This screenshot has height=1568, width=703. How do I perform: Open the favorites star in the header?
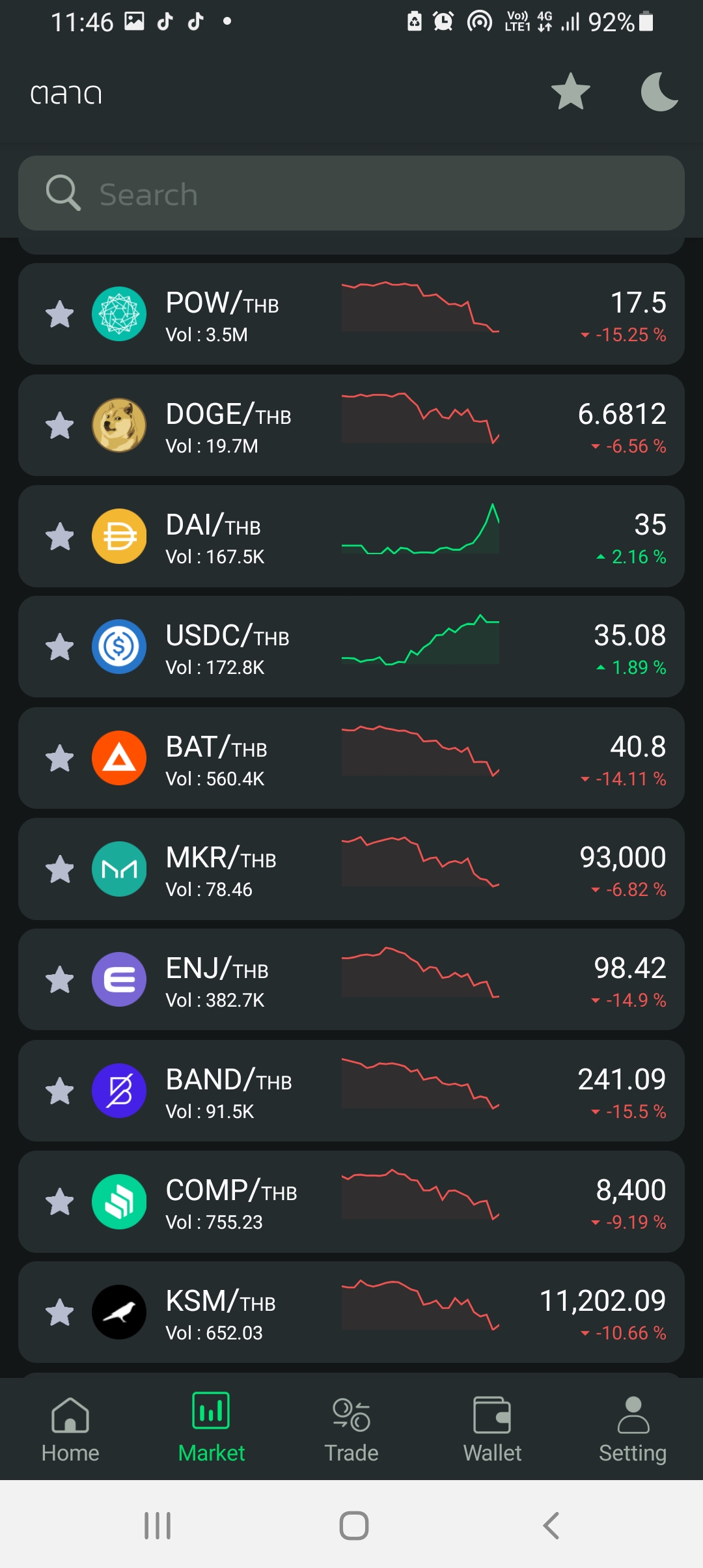click(570, 92)
